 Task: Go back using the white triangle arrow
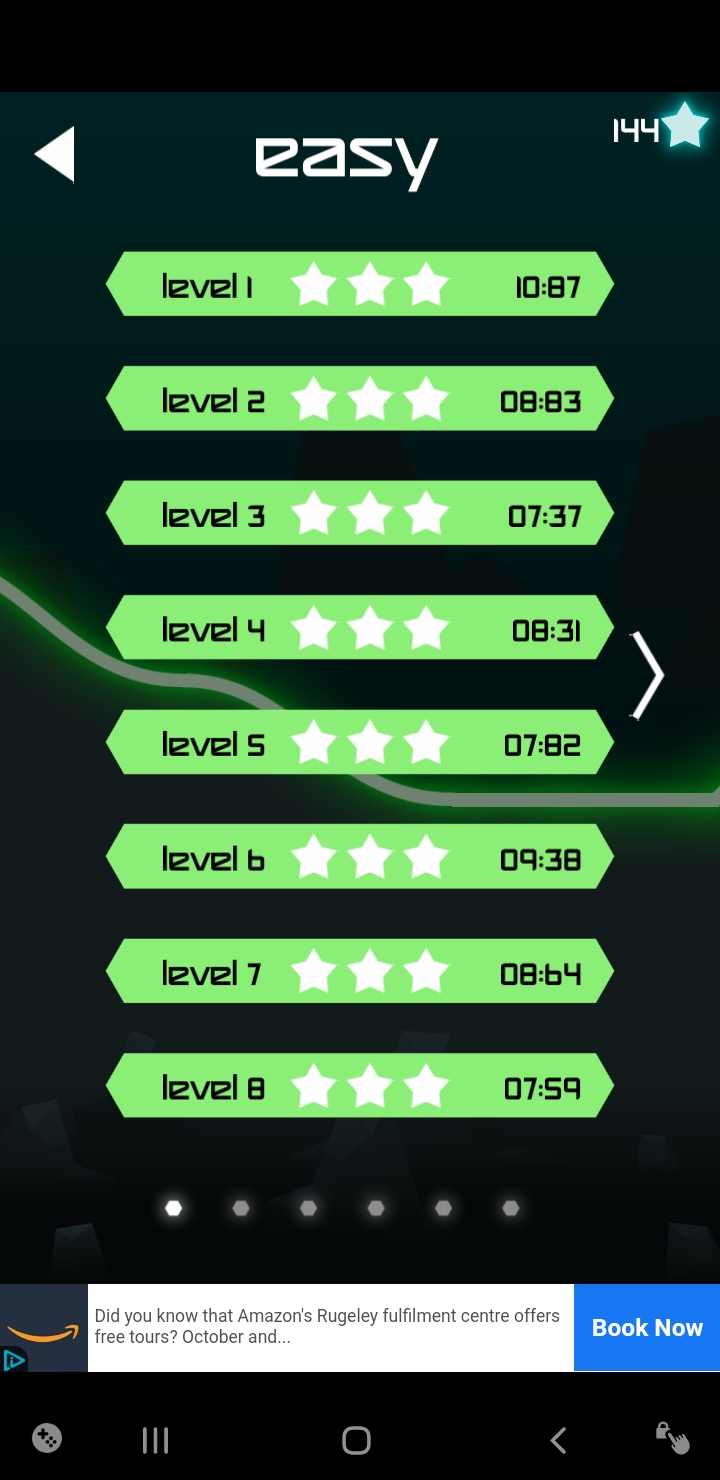click(x=55, y=155)
